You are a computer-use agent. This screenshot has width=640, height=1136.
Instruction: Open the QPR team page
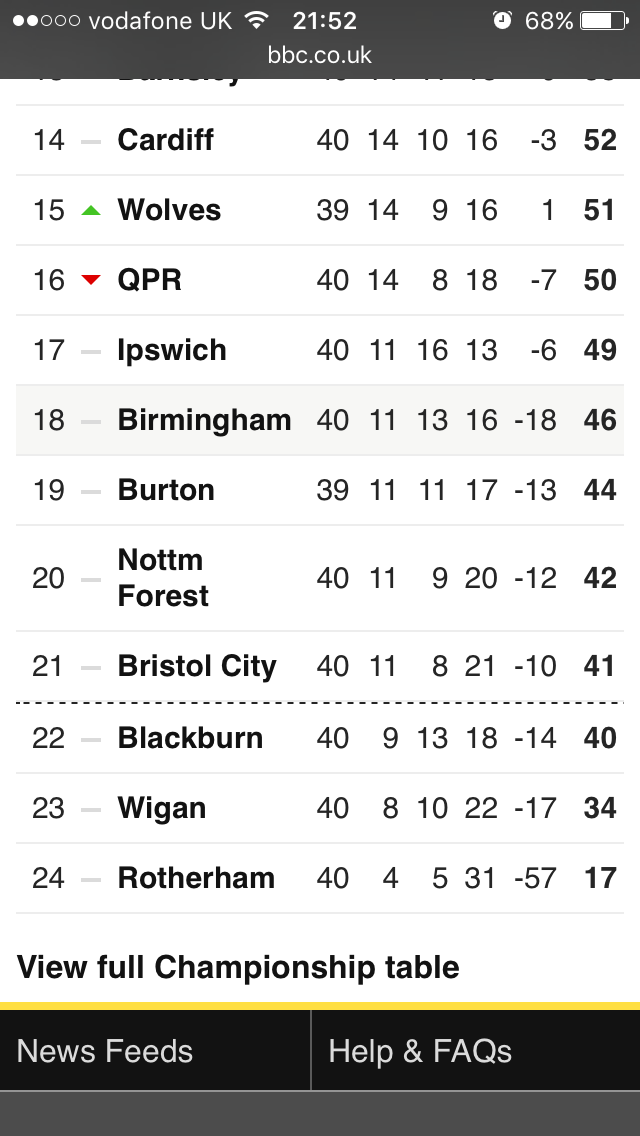149,280
